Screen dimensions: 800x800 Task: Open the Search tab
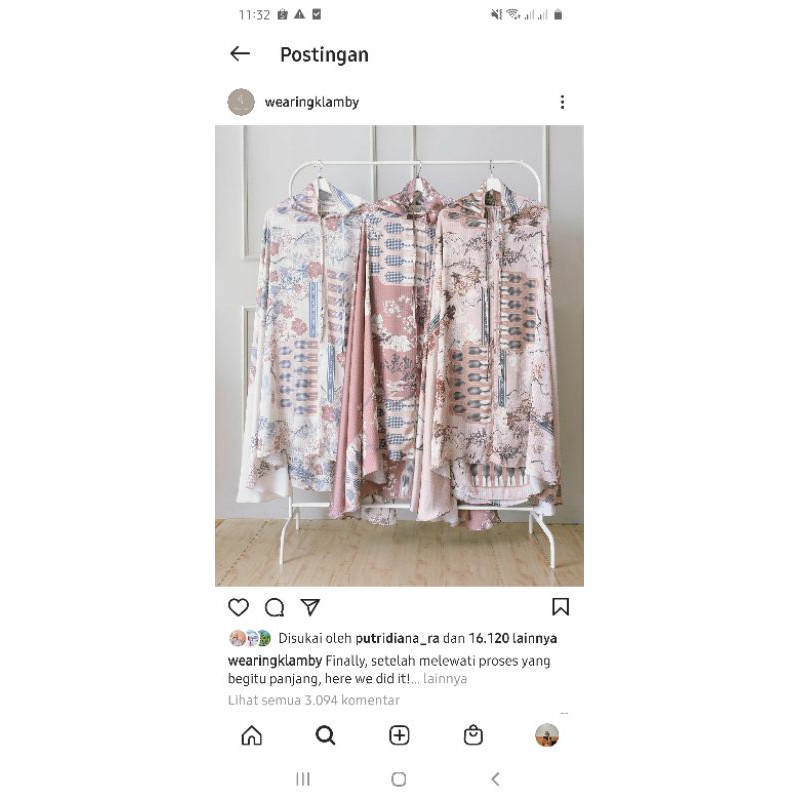point(325,736)
